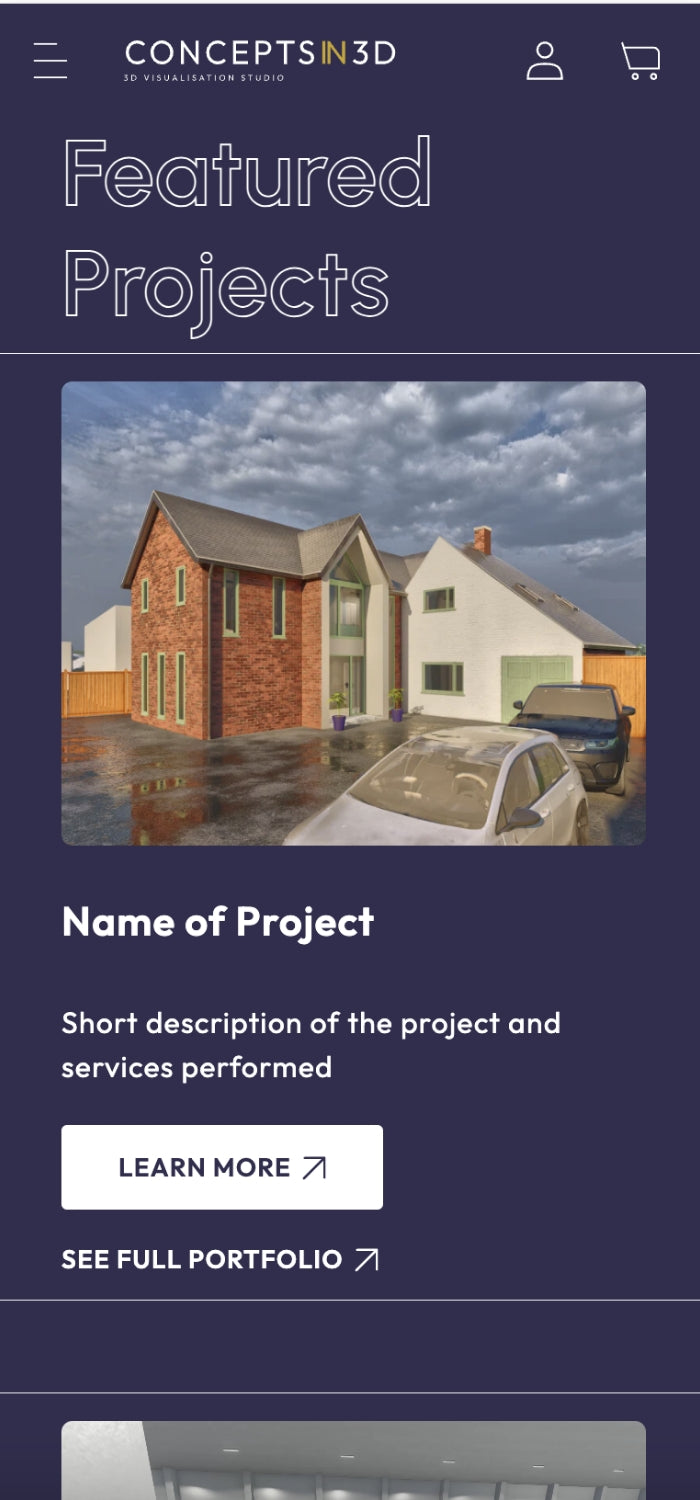Open the hamburger navigation menu
This screenshot has height=1500, width=700.
[50, 61]
